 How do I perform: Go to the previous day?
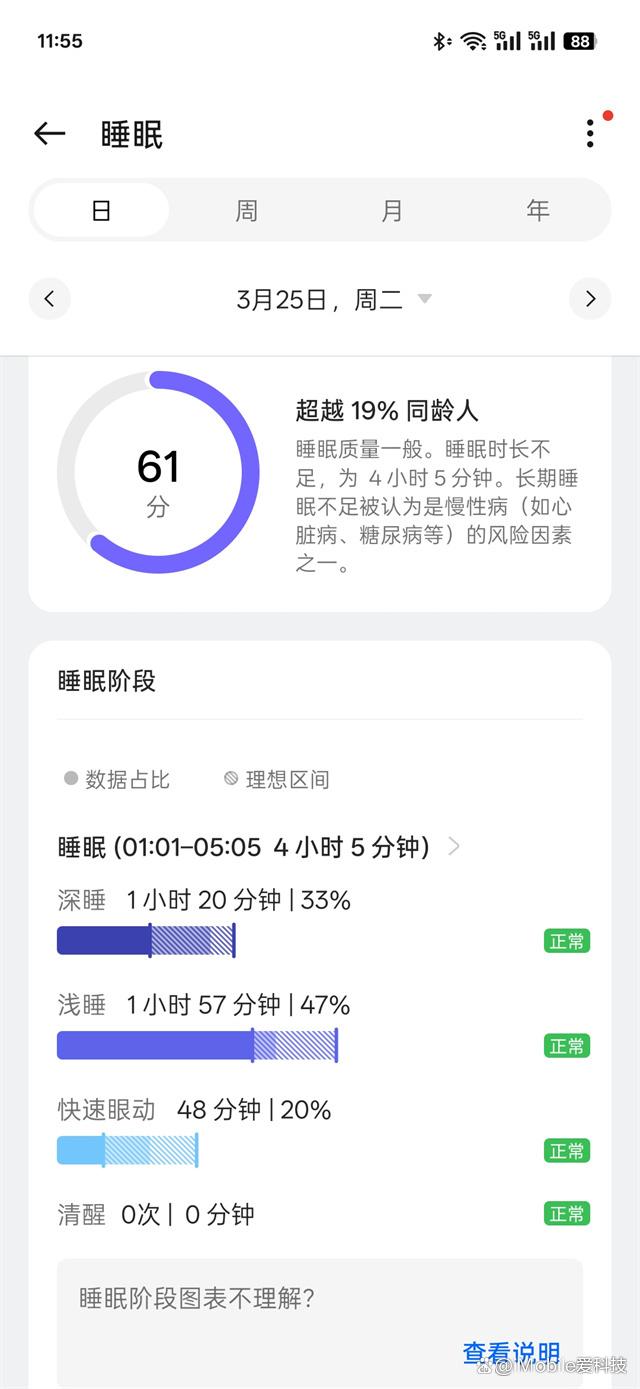point(50,298)
